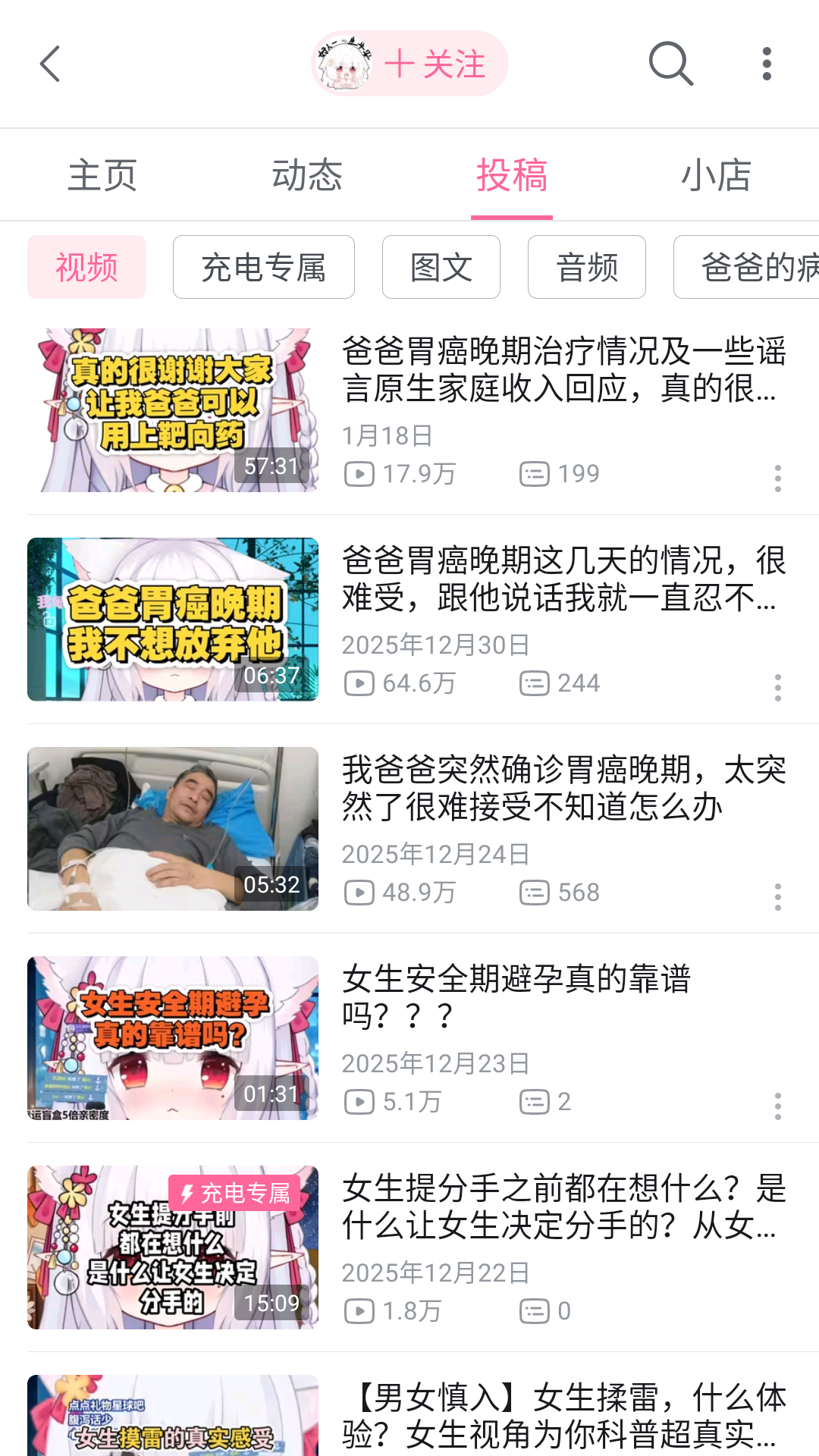
Task: Go back to the previous page
Action: [50, 64]
